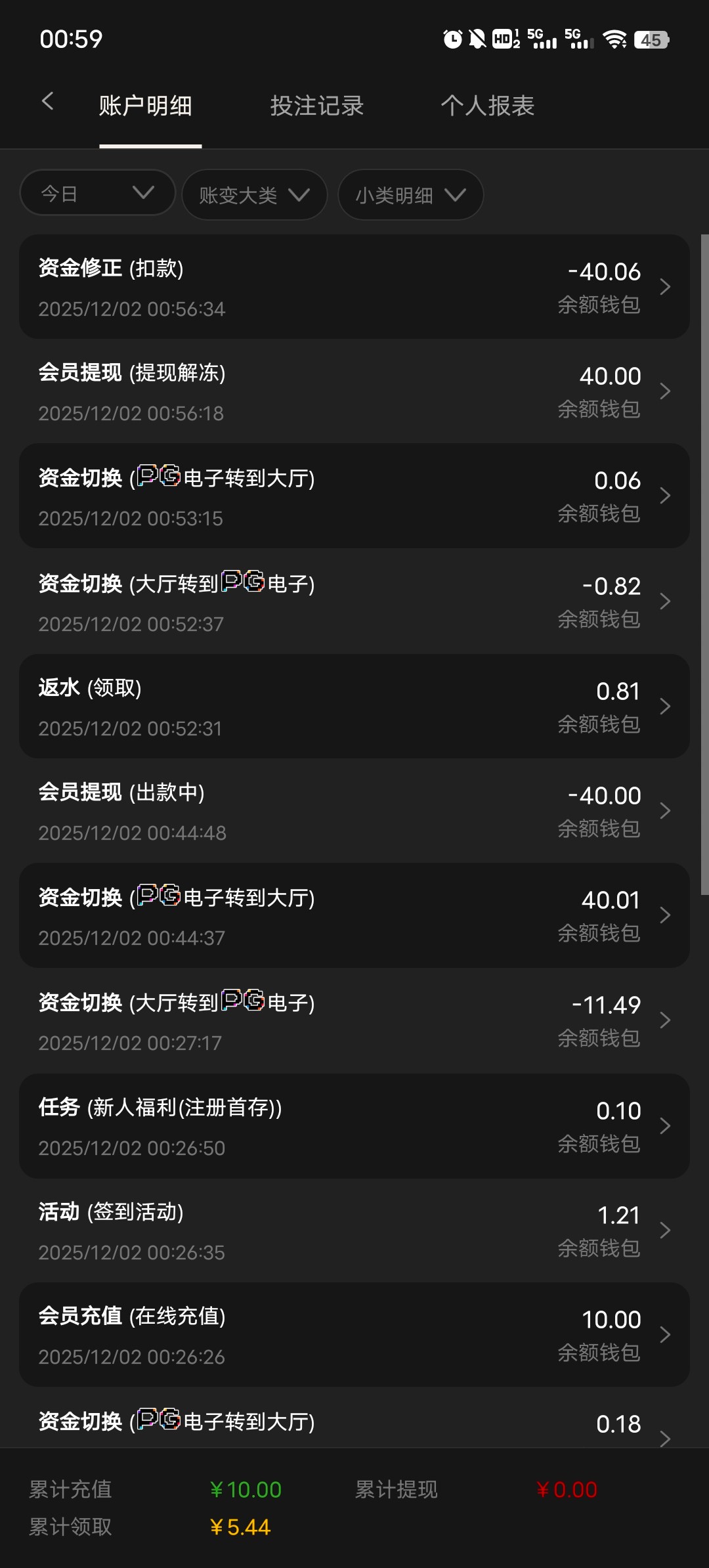This screenshot has height=1568, width=709.
Task: Open the 资金修正 (扣款) -40.06 record
Action: 354,287
